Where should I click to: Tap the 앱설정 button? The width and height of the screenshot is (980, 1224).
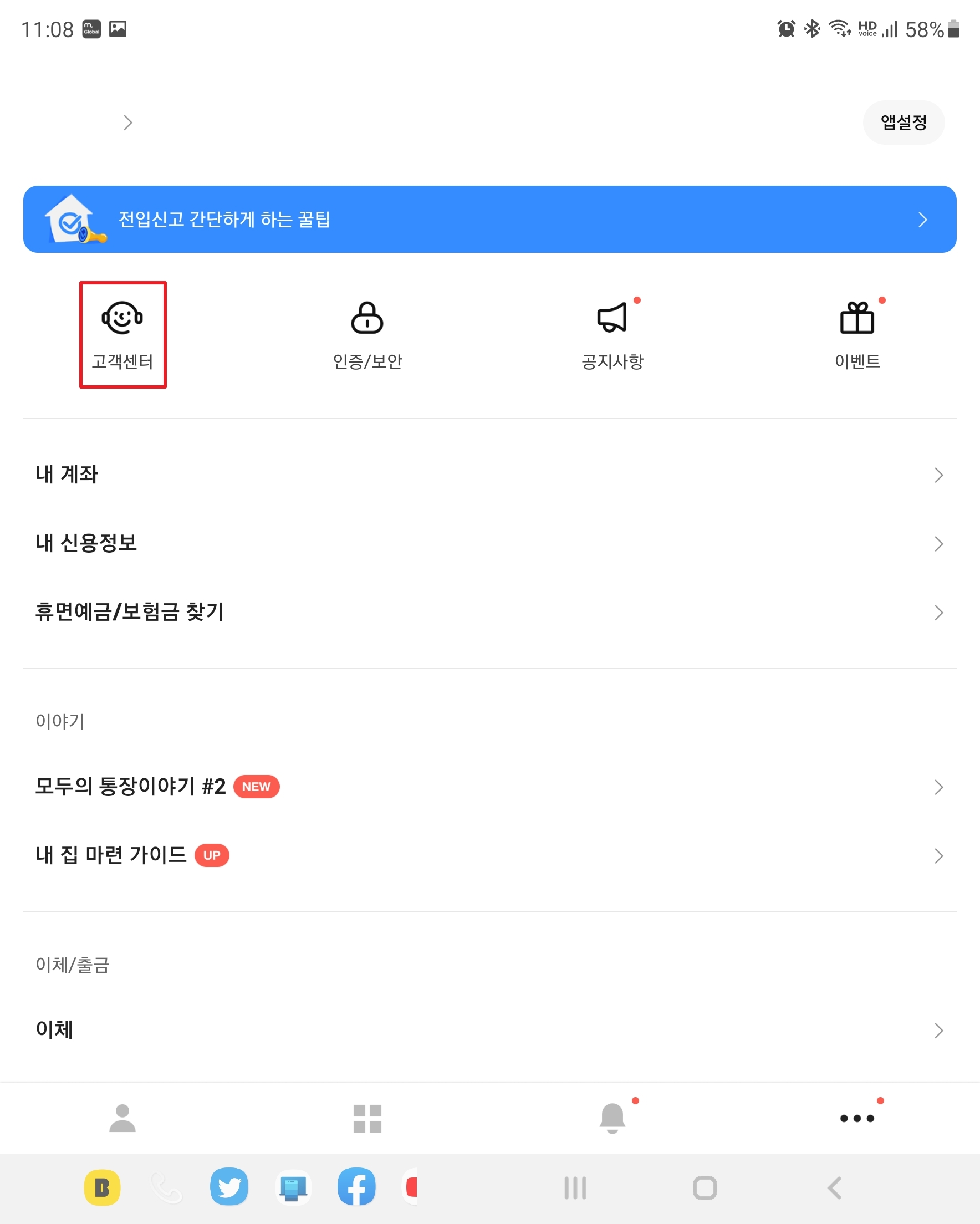904,123
